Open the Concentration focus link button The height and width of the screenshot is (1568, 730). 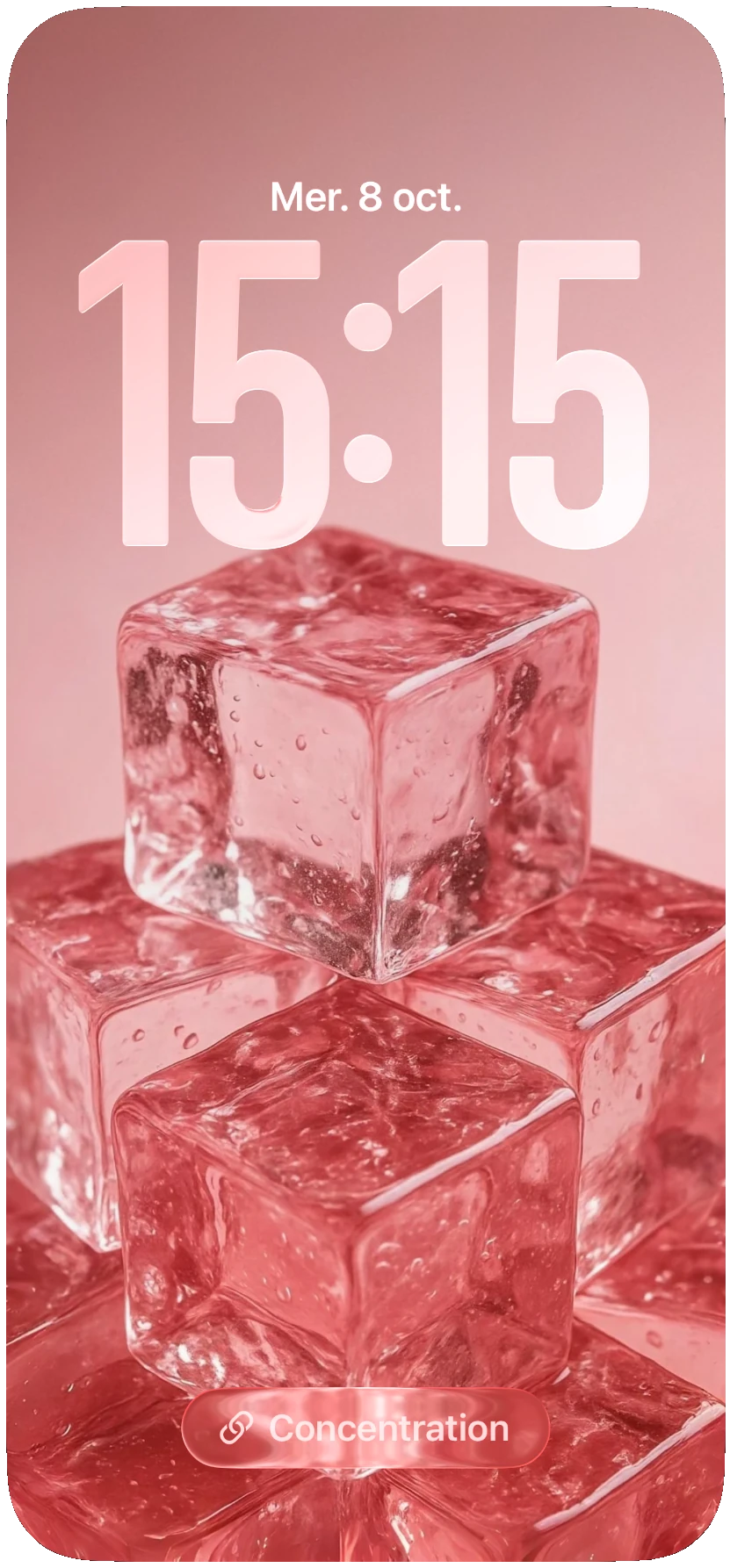[365, 1428]
